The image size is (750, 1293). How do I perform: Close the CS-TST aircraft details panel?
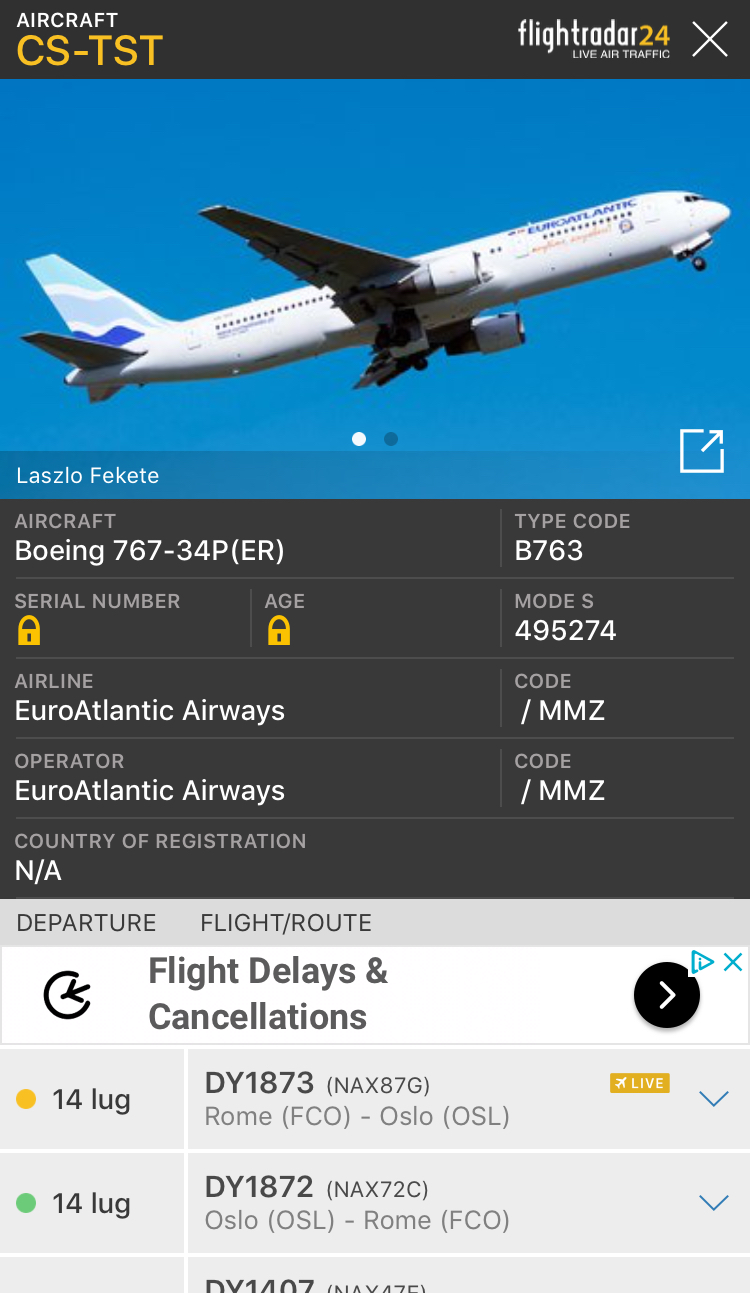tap(710, 40)
